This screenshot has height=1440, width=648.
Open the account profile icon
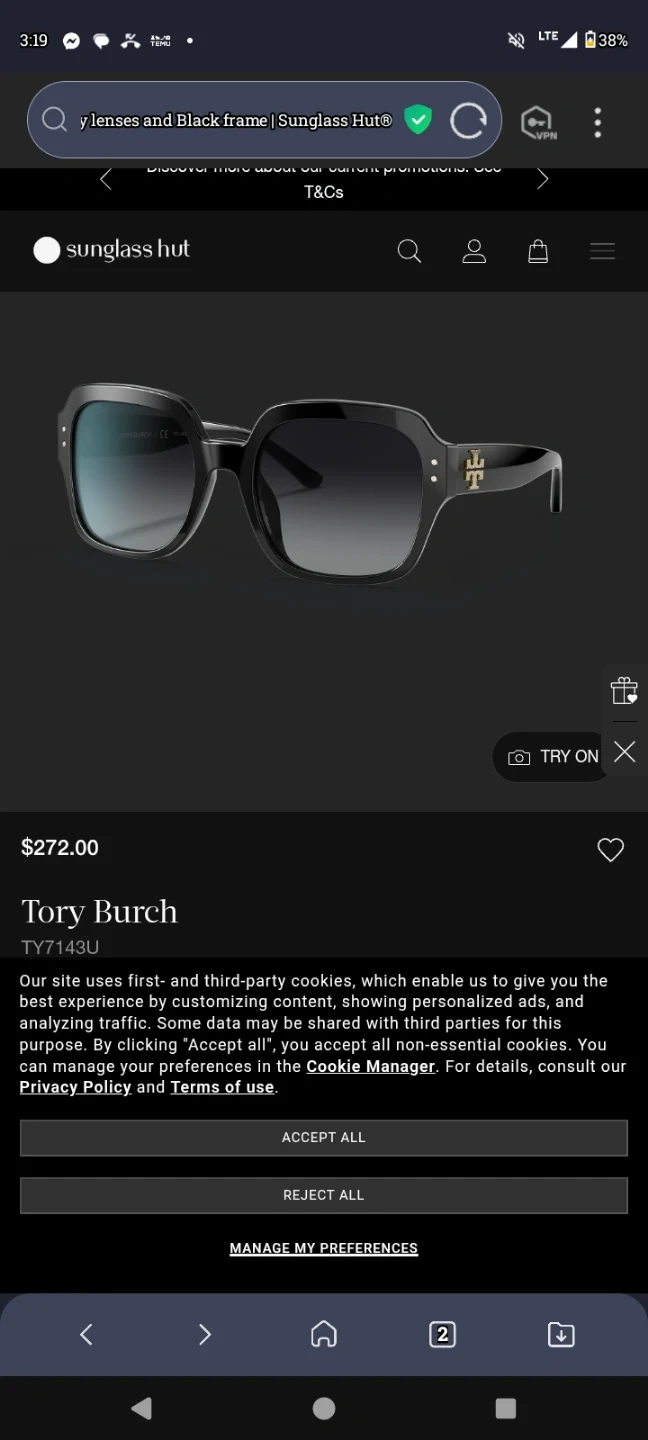coord(474,251)
